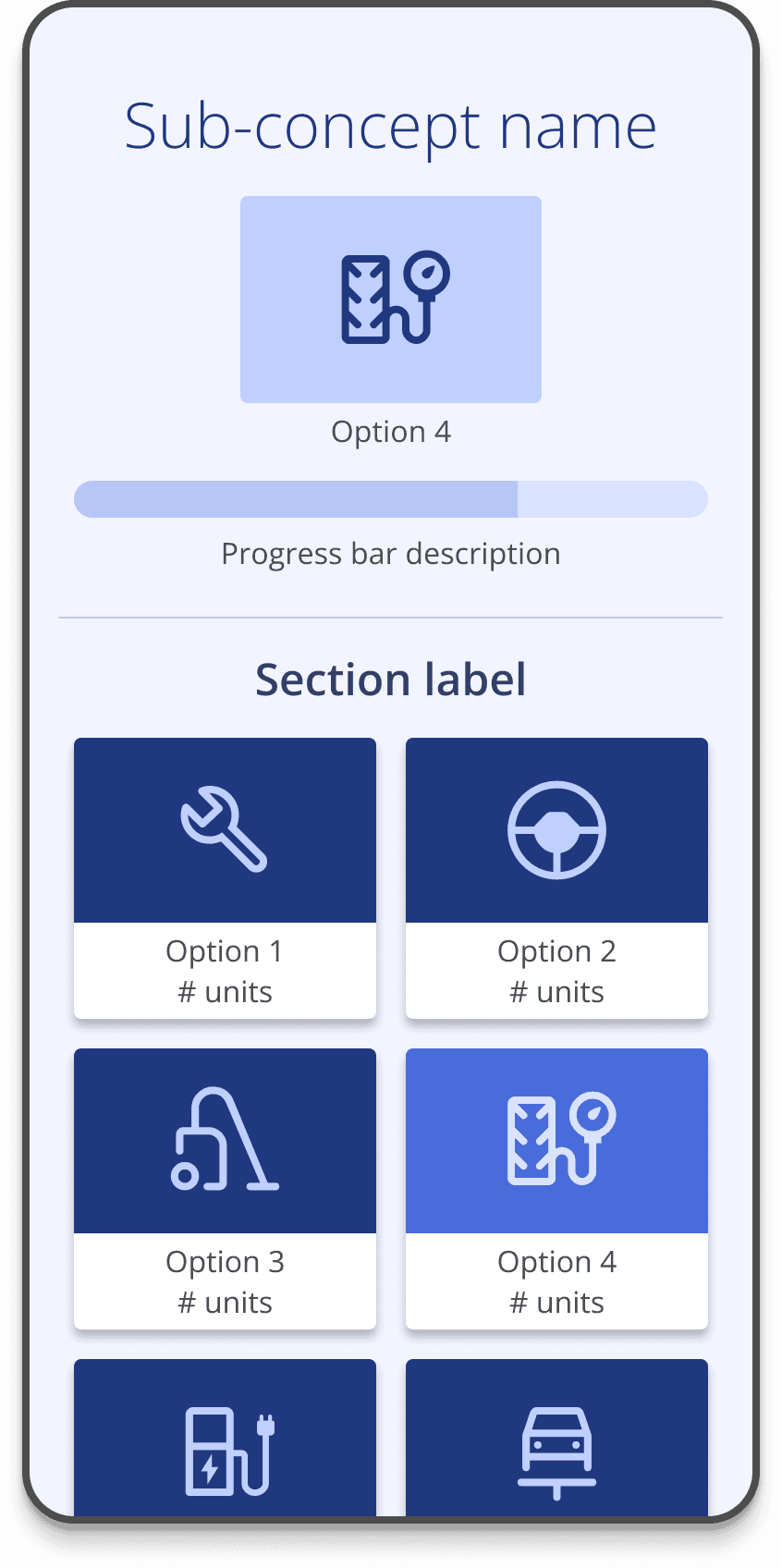Screen dimensions: 782x1568
Task: Select the Option 1 wrench card
Action: [x=225, y=878]
